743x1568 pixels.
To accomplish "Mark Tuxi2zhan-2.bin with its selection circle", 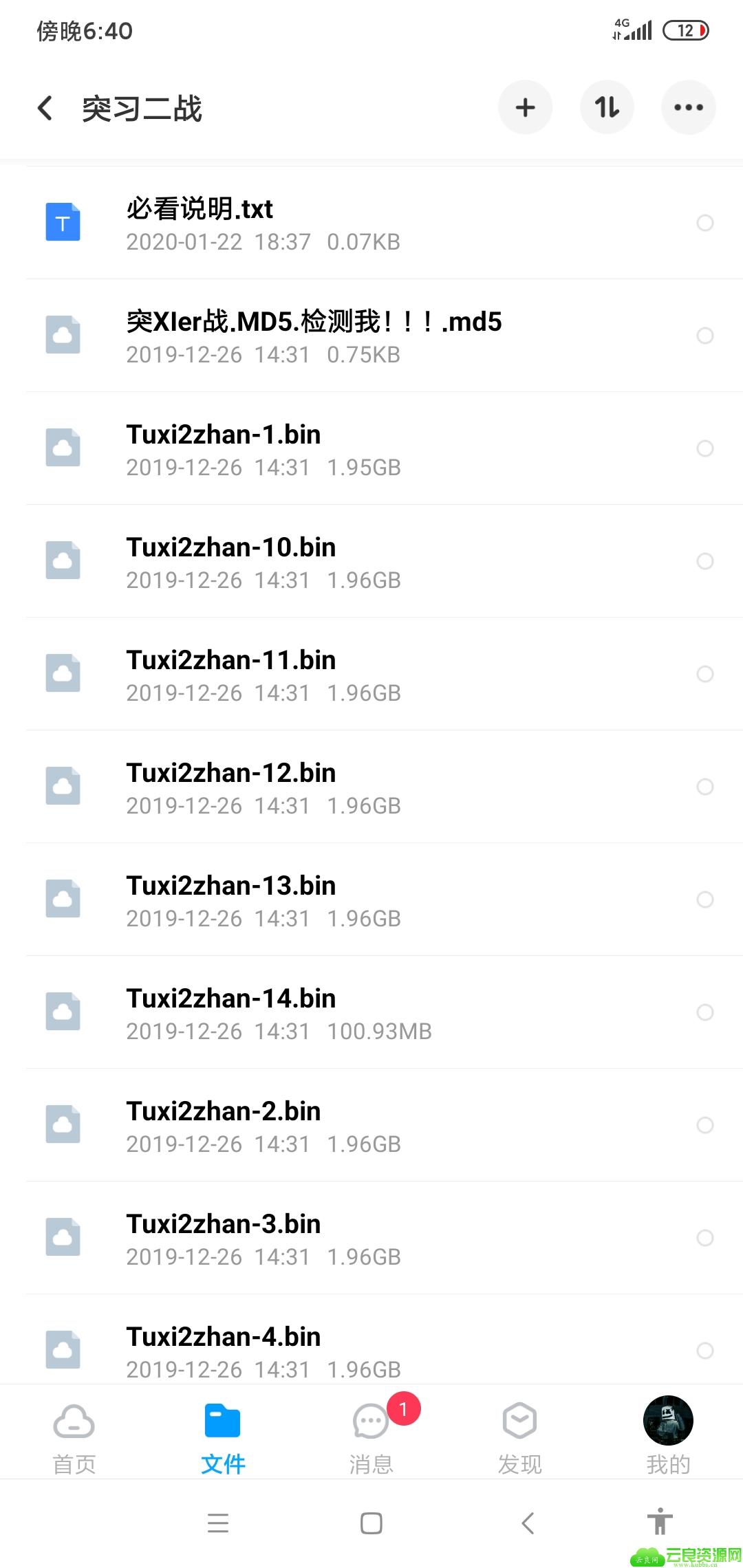I will point(704,1125).
